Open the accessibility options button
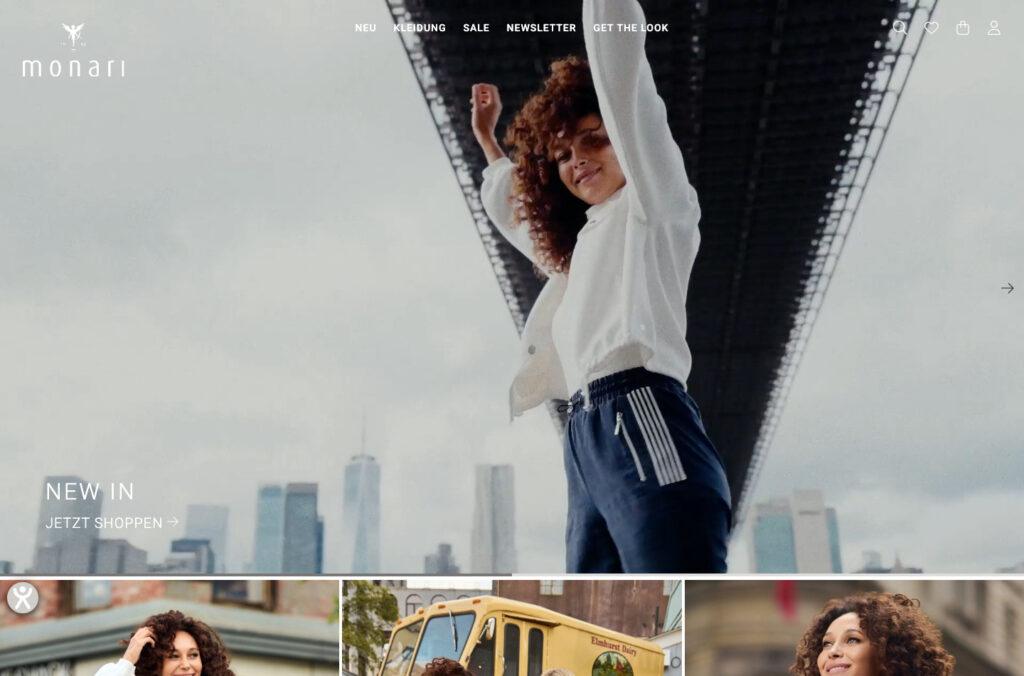1024x676 pixels. 23,598
